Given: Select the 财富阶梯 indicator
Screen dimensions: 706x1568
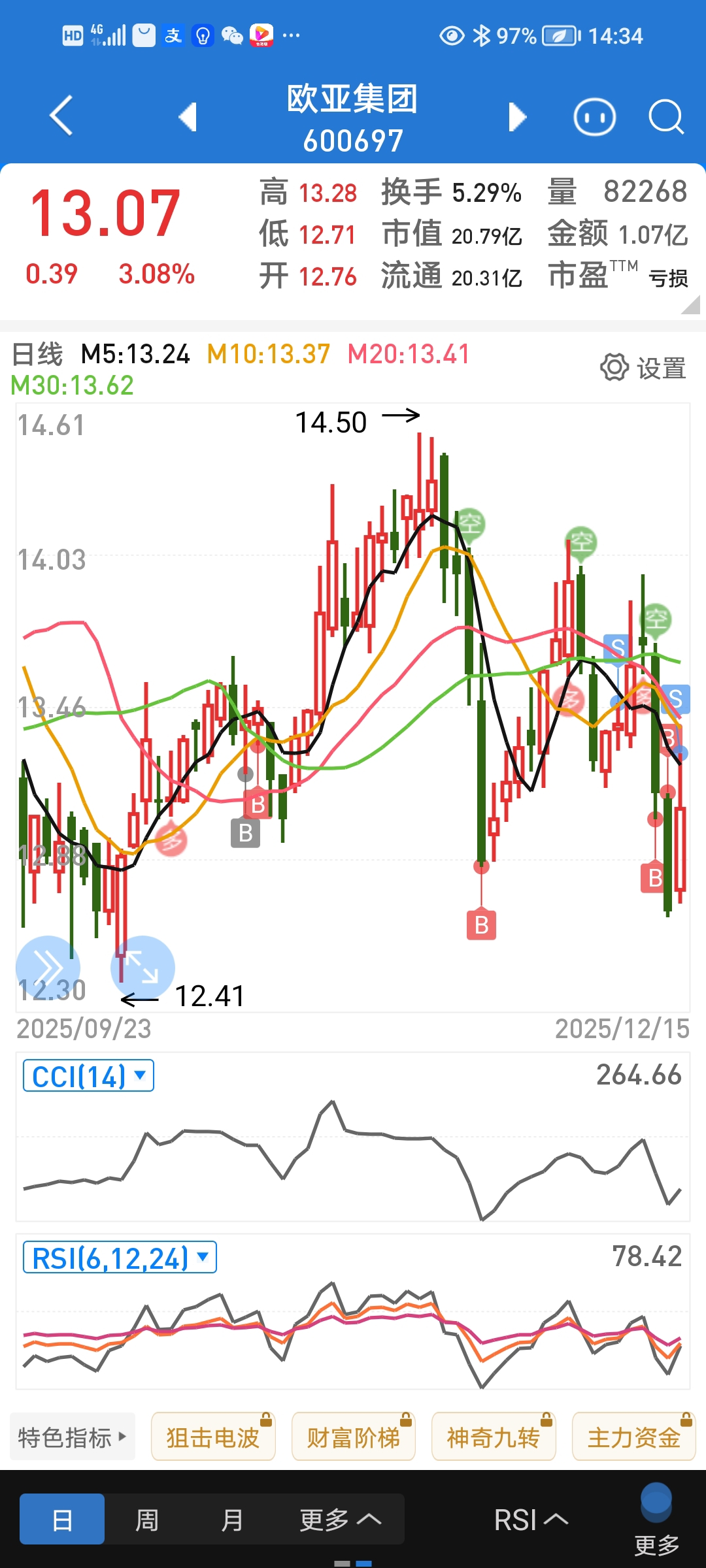Looking at the screenshot, I should (x=353, y=1437).
